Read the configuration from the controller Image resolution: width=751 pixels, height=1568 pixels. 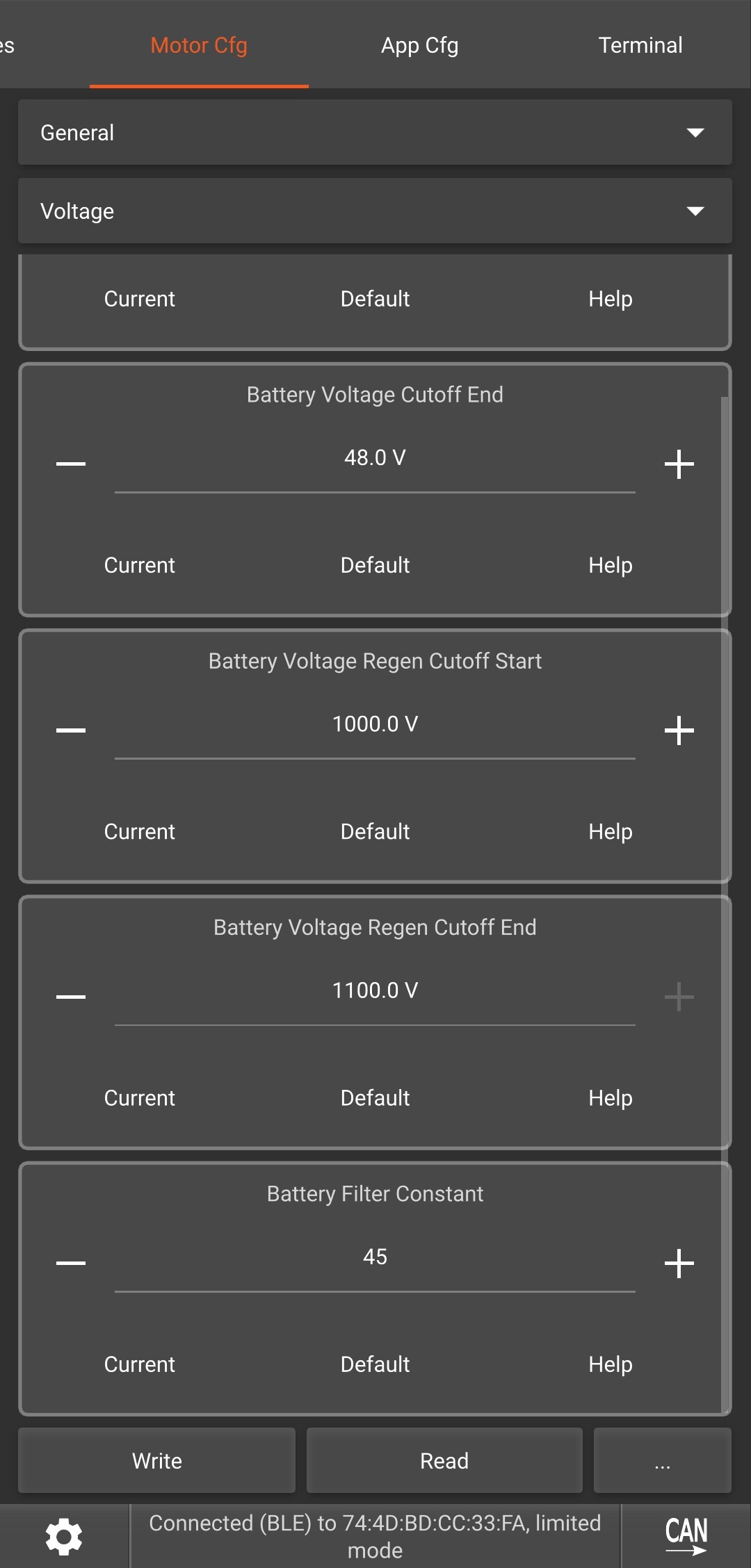(x=444, y=1460)
